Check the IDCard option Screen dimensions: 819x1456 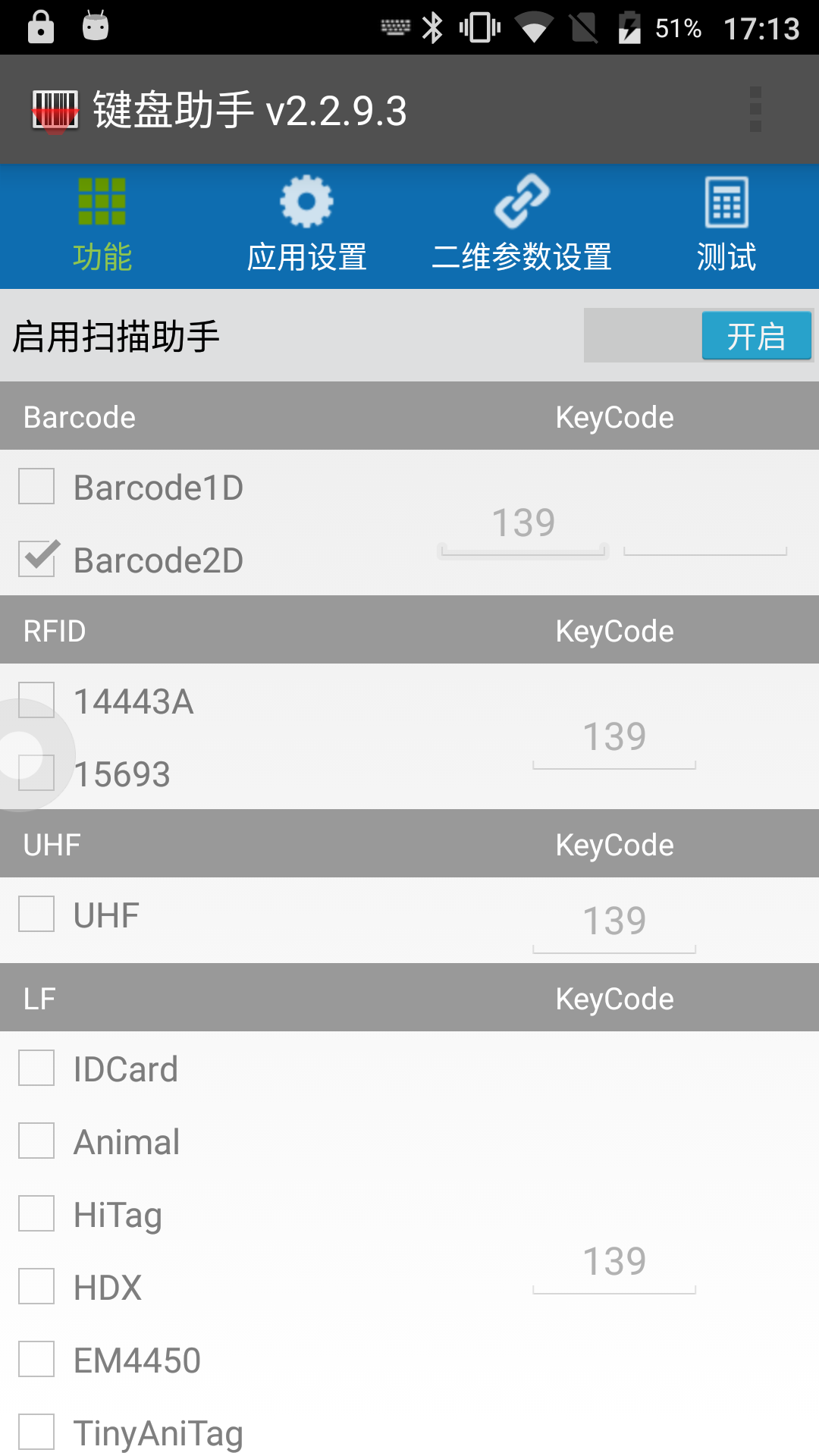37,1068
